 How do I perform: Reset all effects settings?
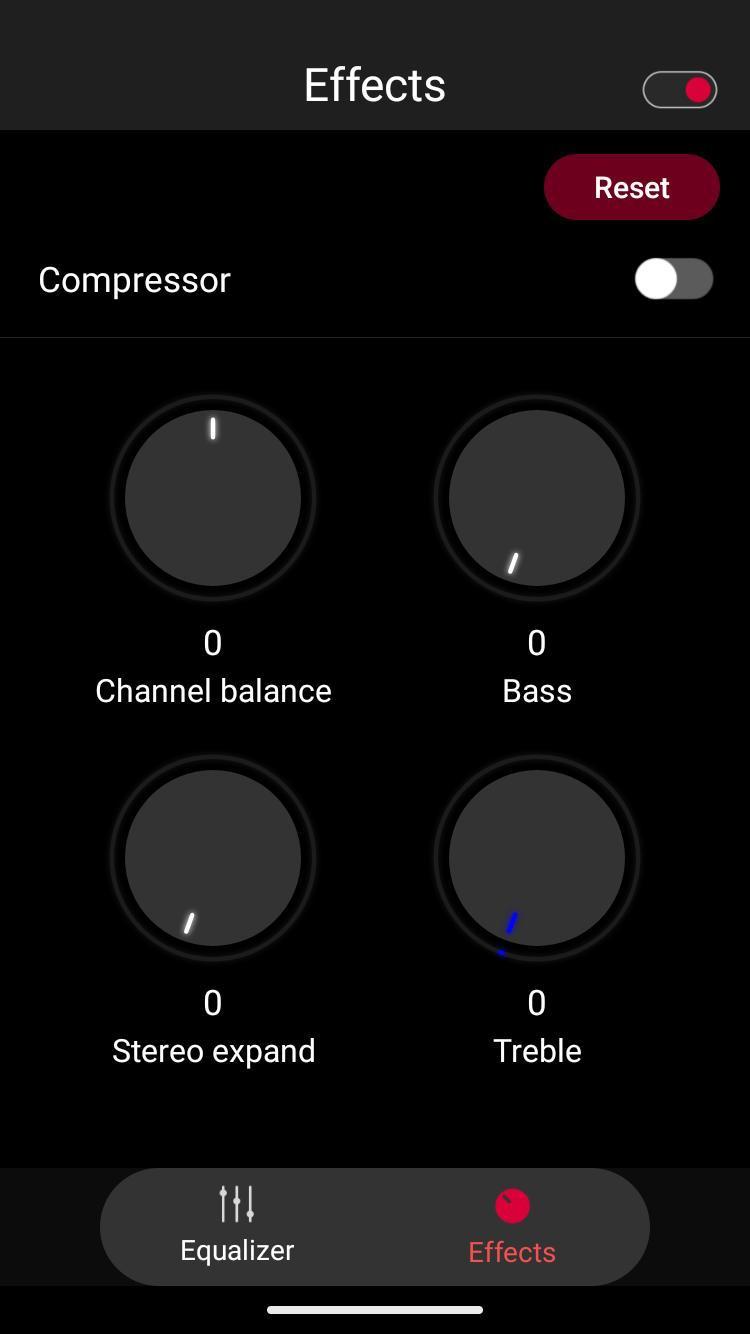click(631, 187)
